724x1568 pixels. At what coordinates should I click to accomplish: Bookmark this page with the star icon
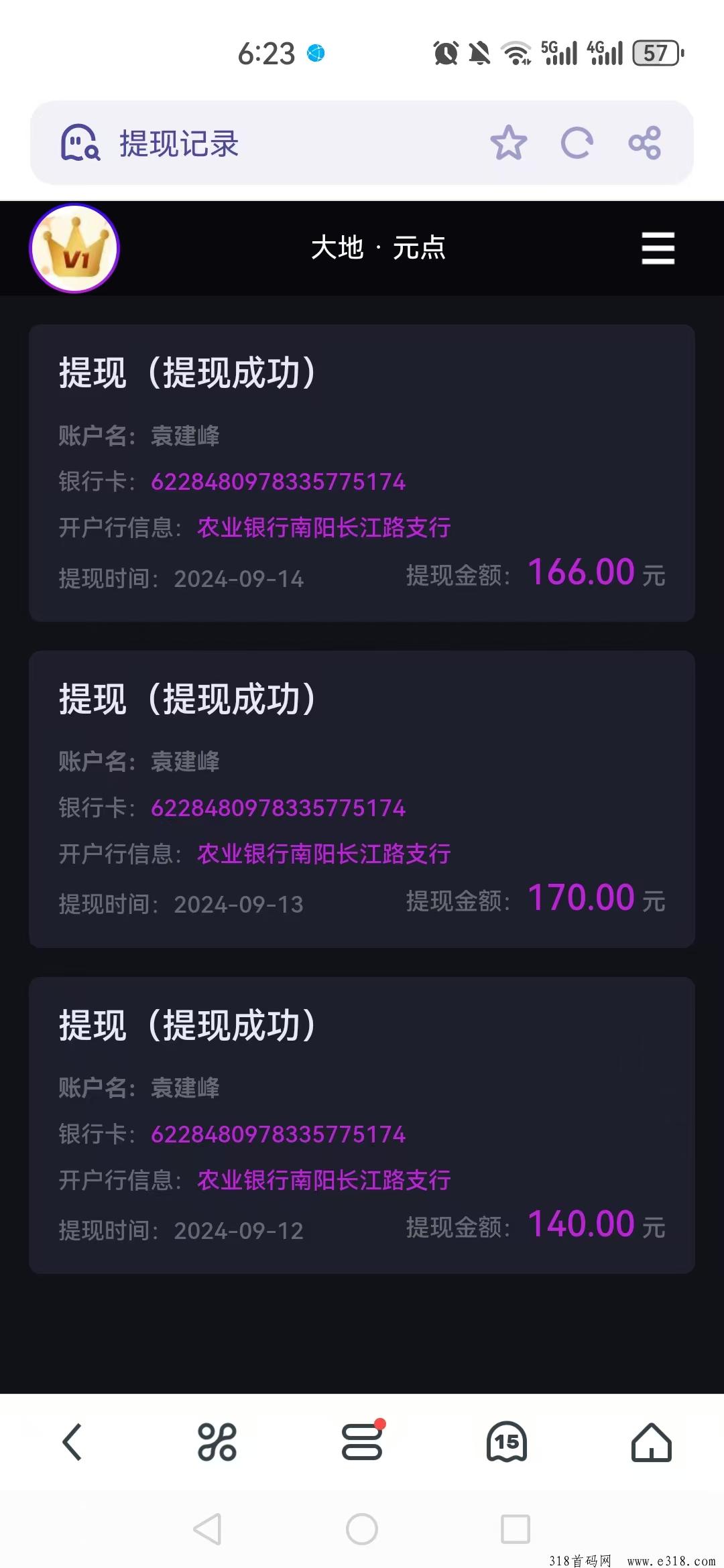coord(509,143)
